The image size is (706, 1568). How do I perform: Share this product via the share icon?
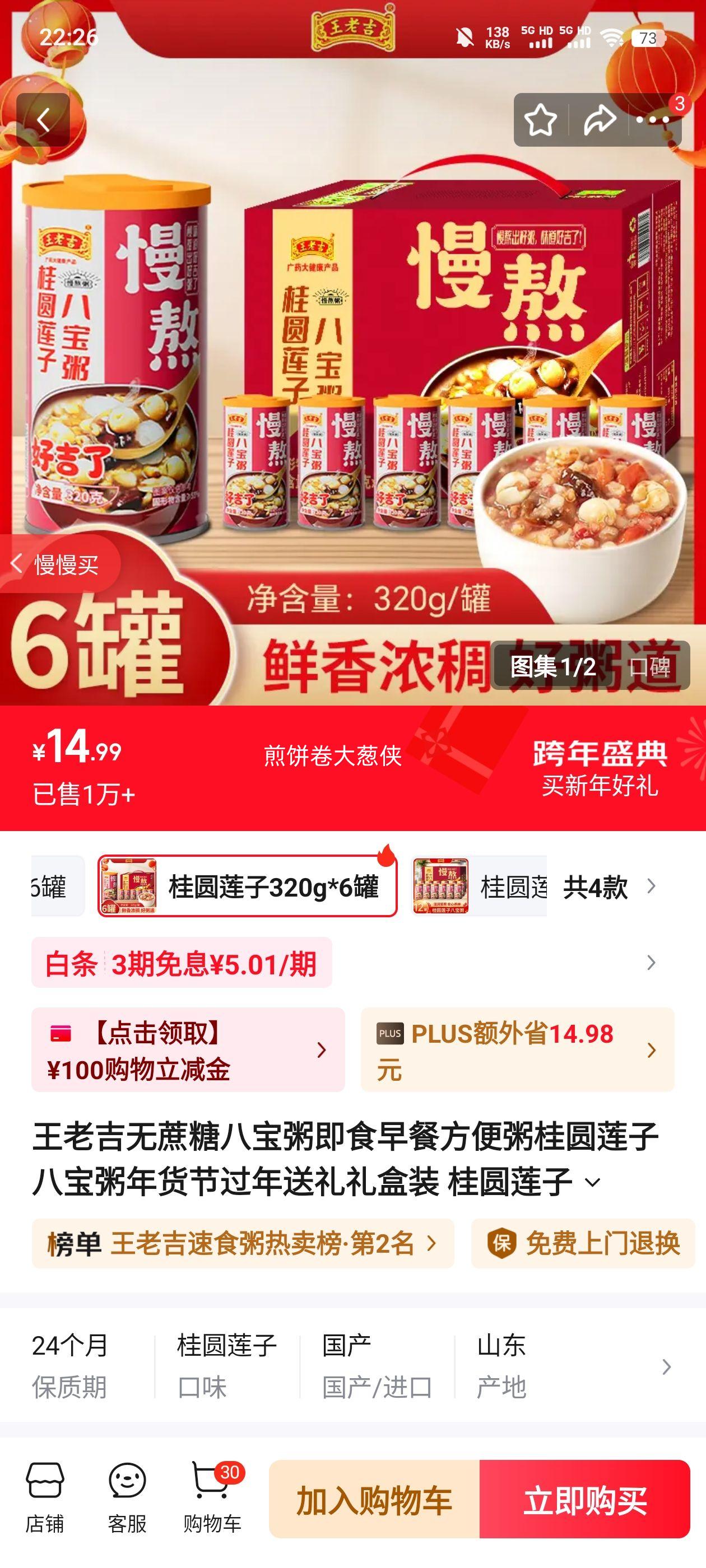tap(598, 120)
